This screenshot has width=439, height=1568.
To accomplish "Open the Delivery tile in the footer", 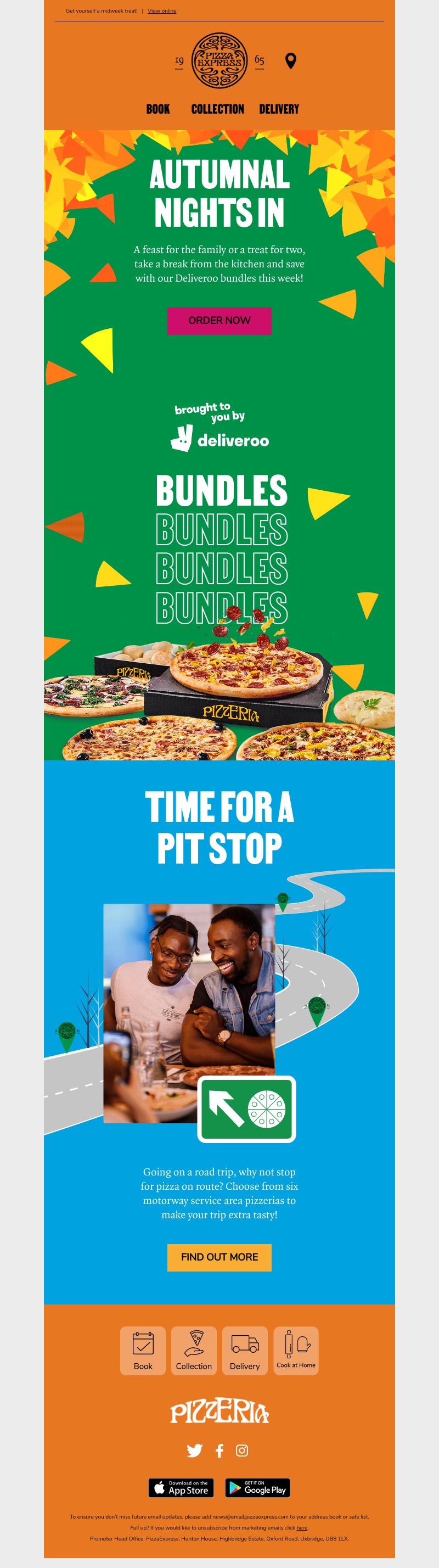I will pyautogui.click(x=245, y=1351).
